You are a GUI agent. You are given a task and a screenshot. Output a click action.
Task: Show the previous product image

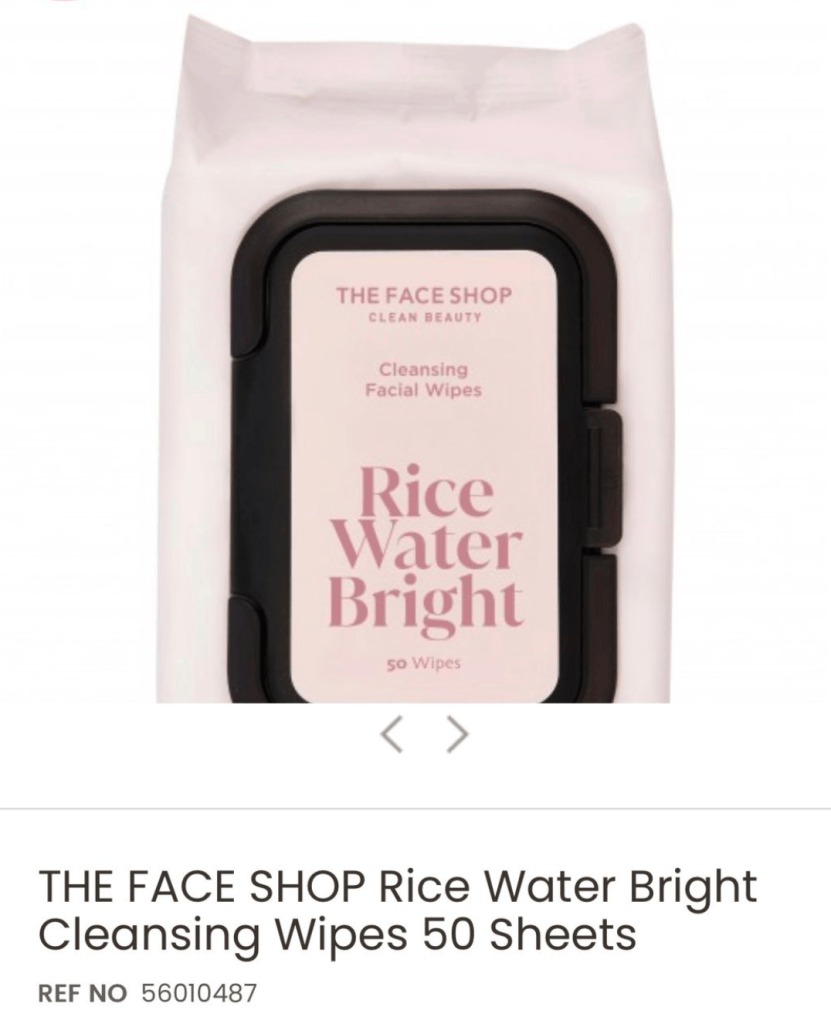pos(392,735)
